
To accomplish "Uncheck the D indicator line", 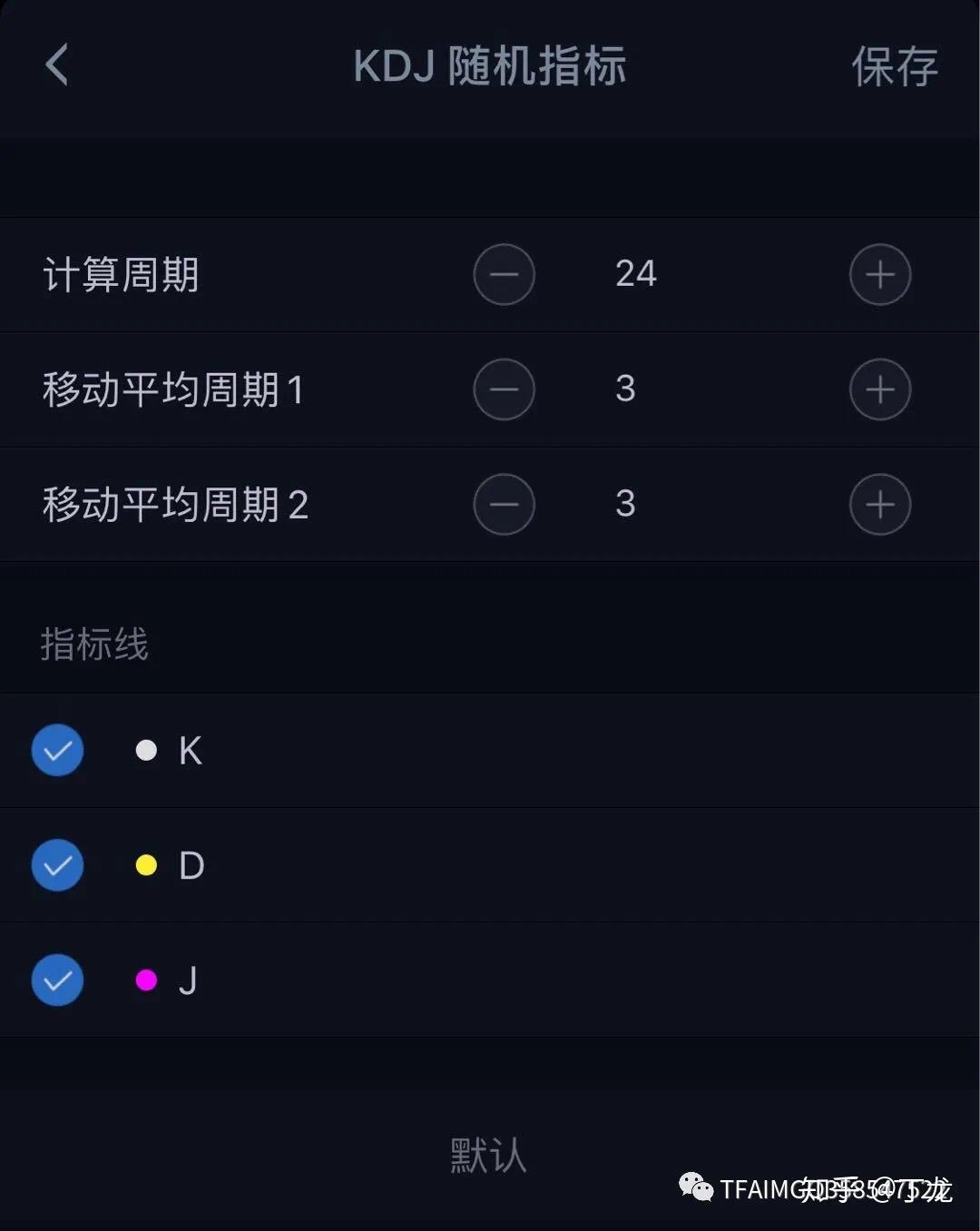I will pyautogui.click(x=57, y=865).
